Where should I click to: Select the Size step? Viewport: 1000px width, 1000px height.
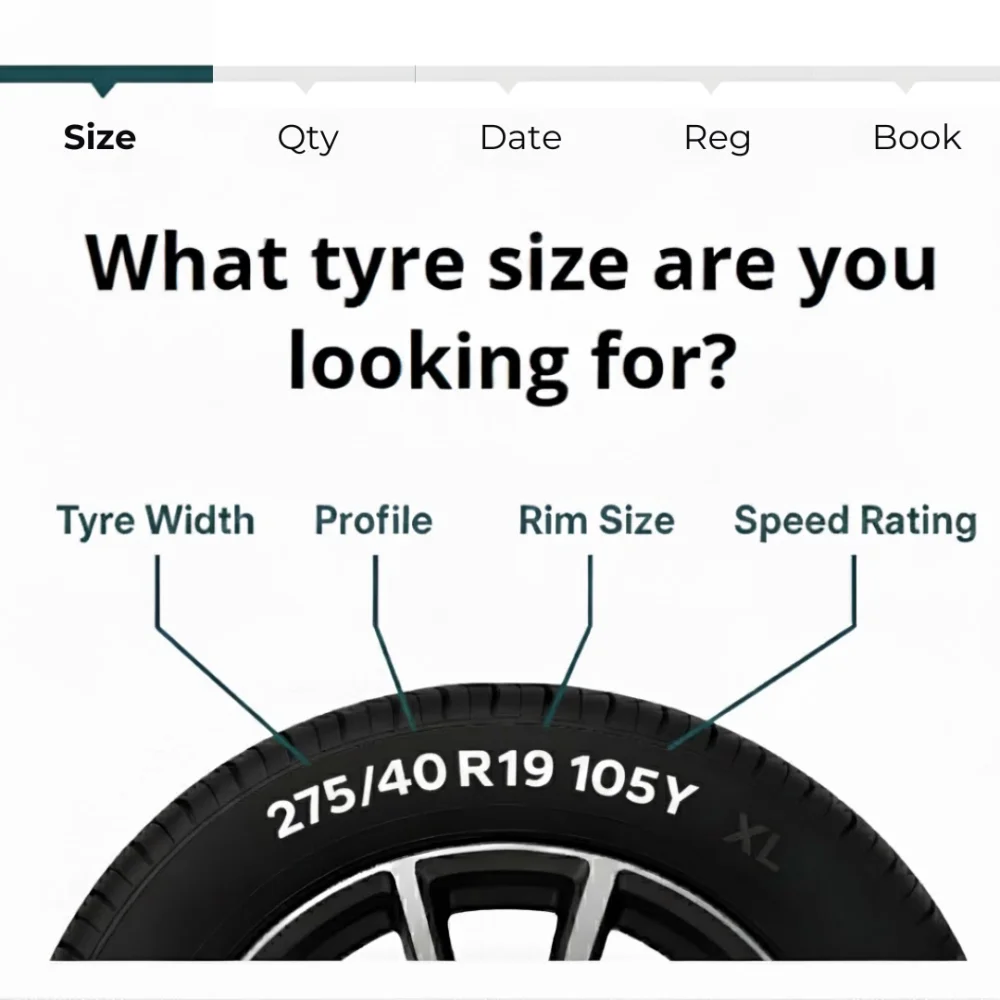pyautogui.click(x=99, y=138)
